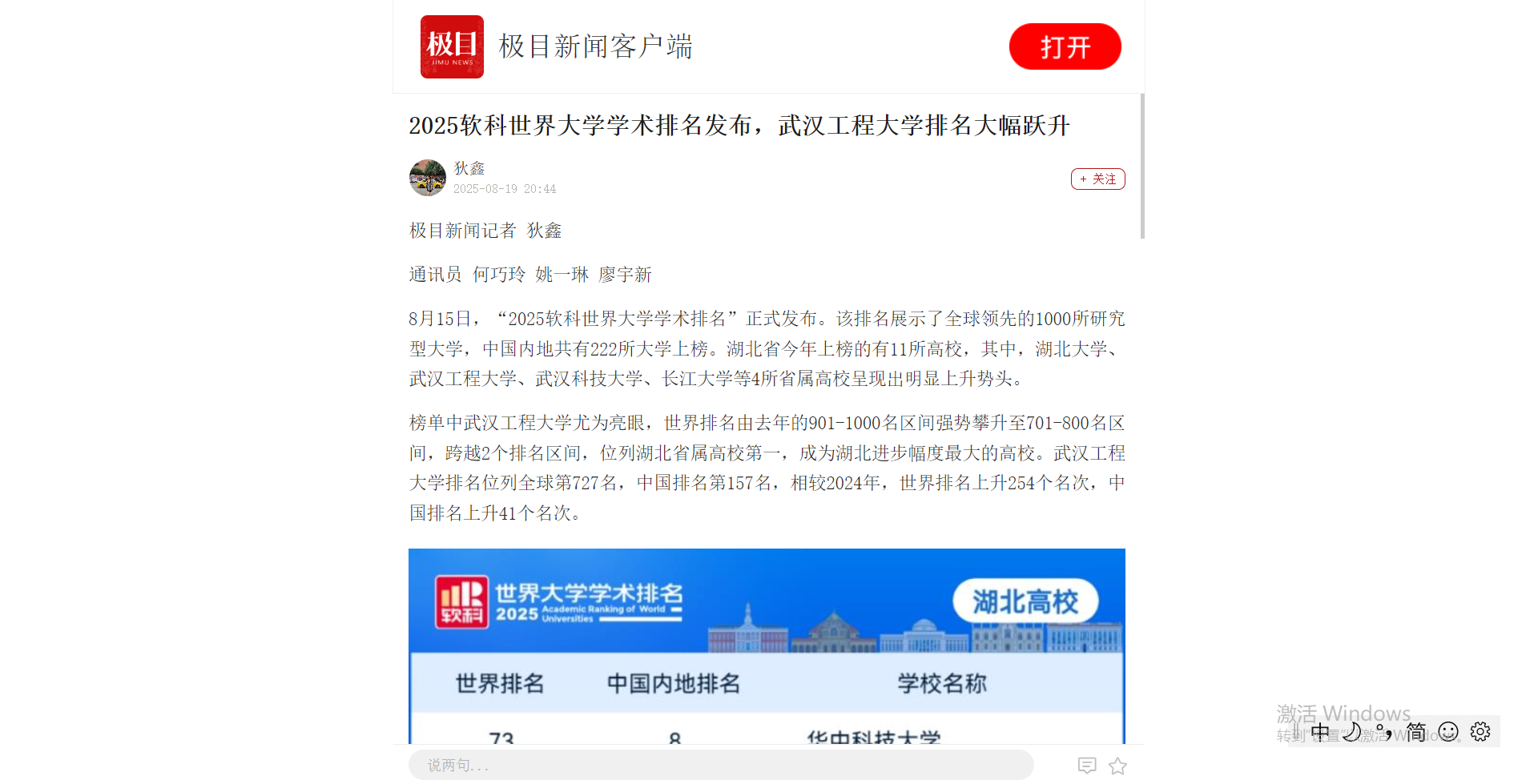Viewport: 1538px width, 784px height.
Task: Open the ranking image of 湖北高校
Action: [767, 645]
